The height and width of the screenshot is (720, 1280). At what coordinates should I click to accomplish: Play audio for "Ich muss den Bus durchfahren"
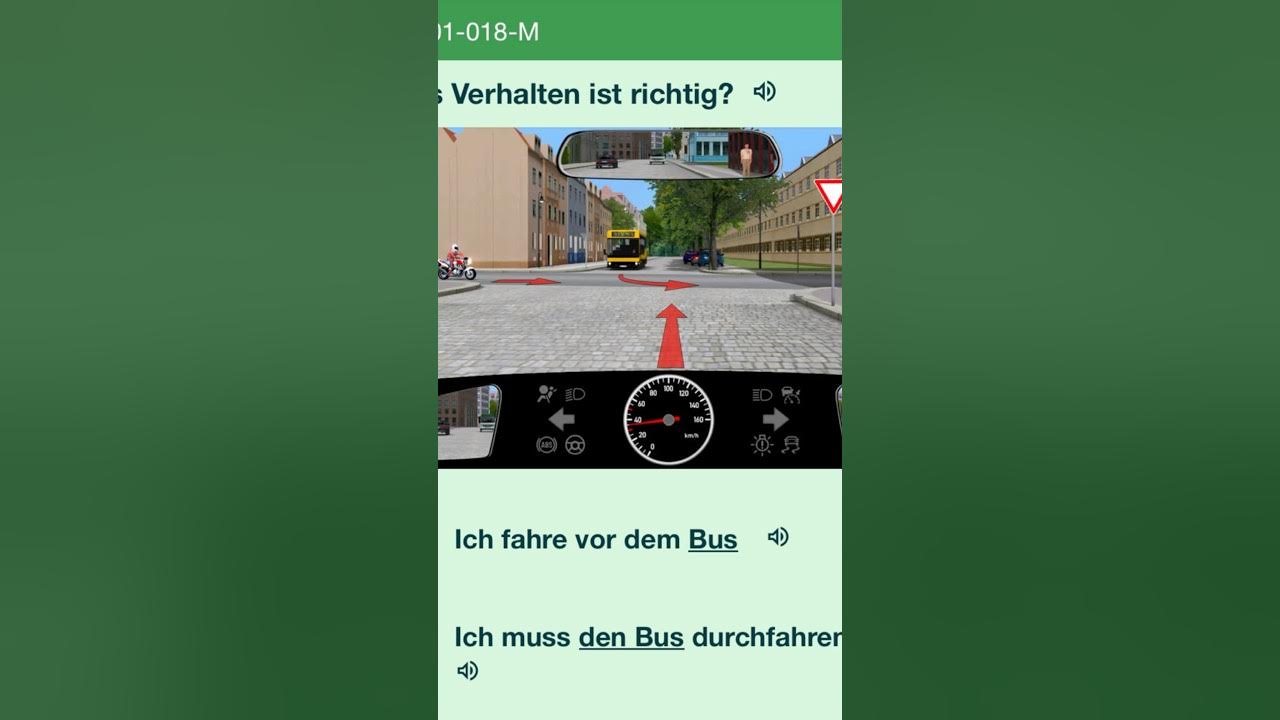tap(467, 671)
